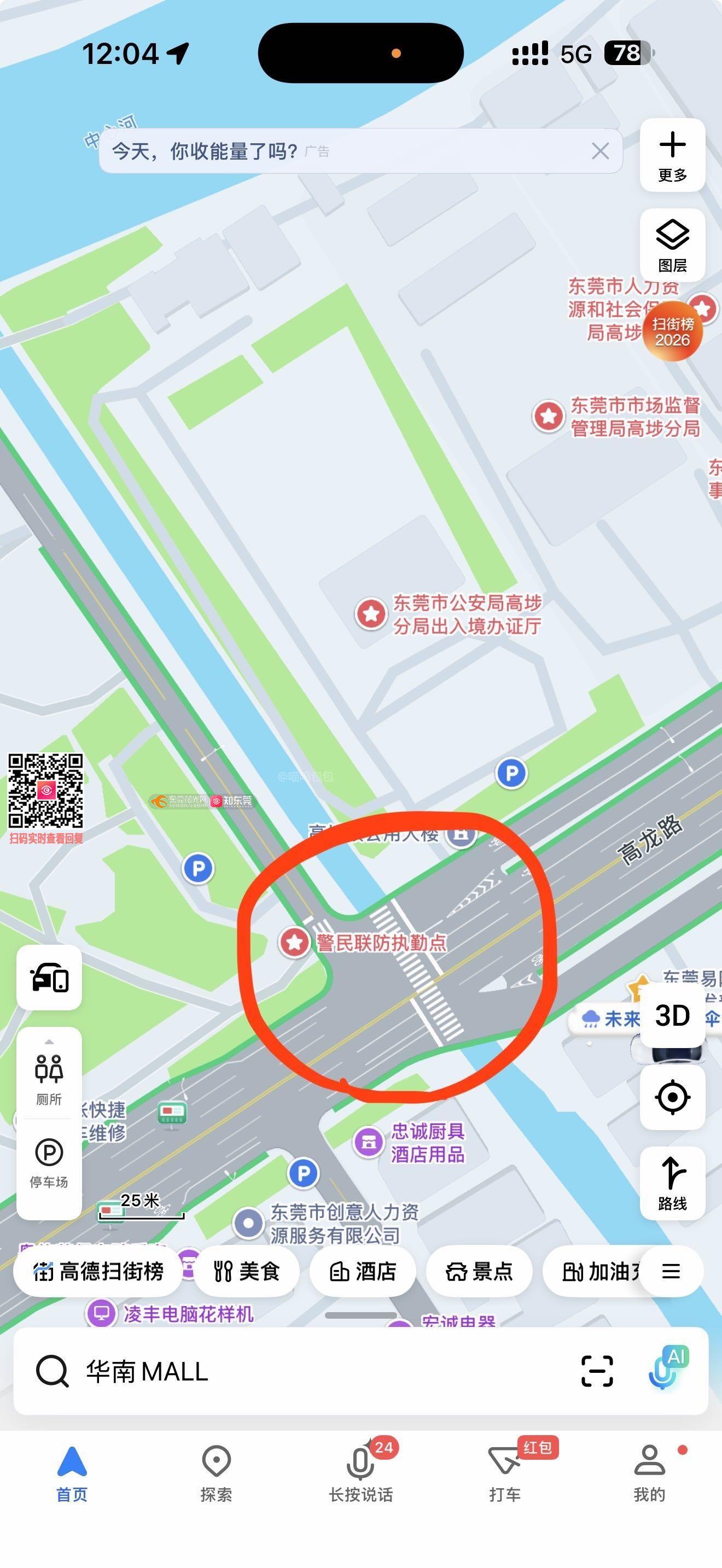Open the scan code icon
Viewport: 722px width, 1568px height.
coord(597,1371)
